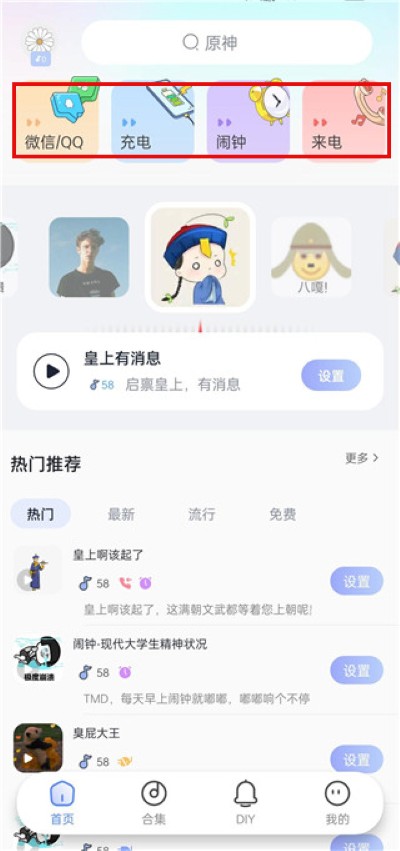Play the 皇上有消息 sound

coord(52,371)
